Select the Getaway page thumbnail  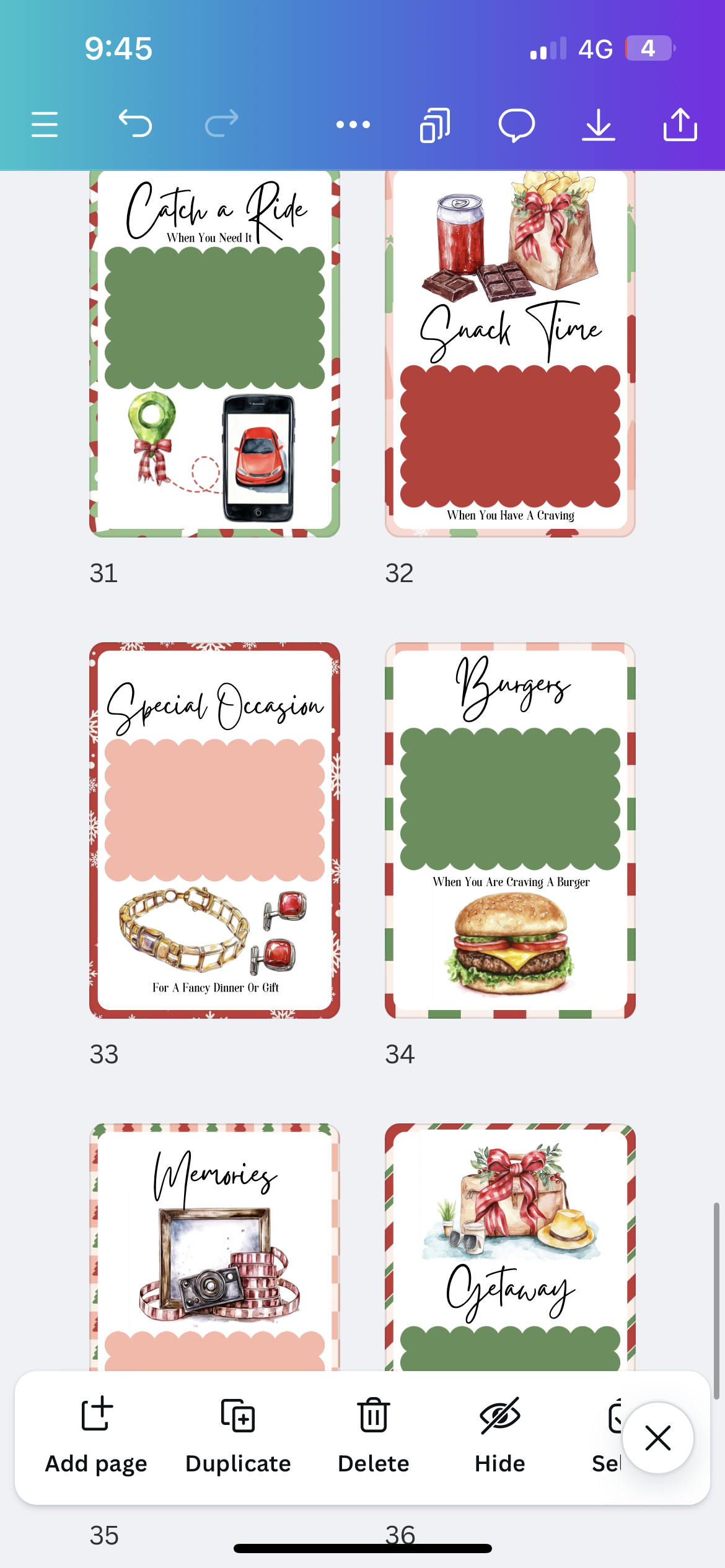[x=510, y=1245]
